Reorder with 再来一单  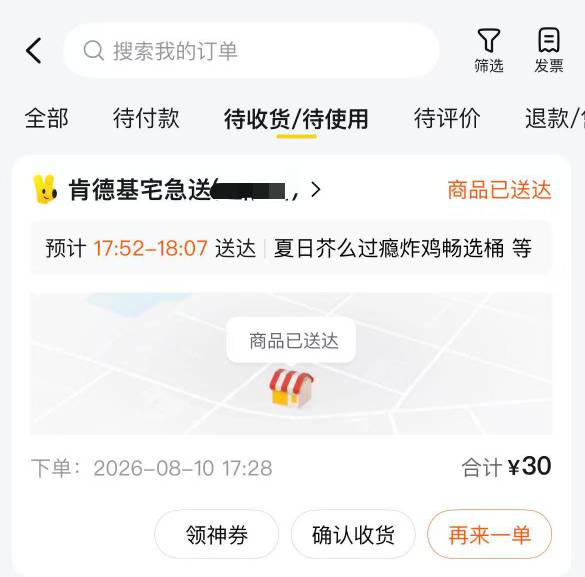point(489,534)
